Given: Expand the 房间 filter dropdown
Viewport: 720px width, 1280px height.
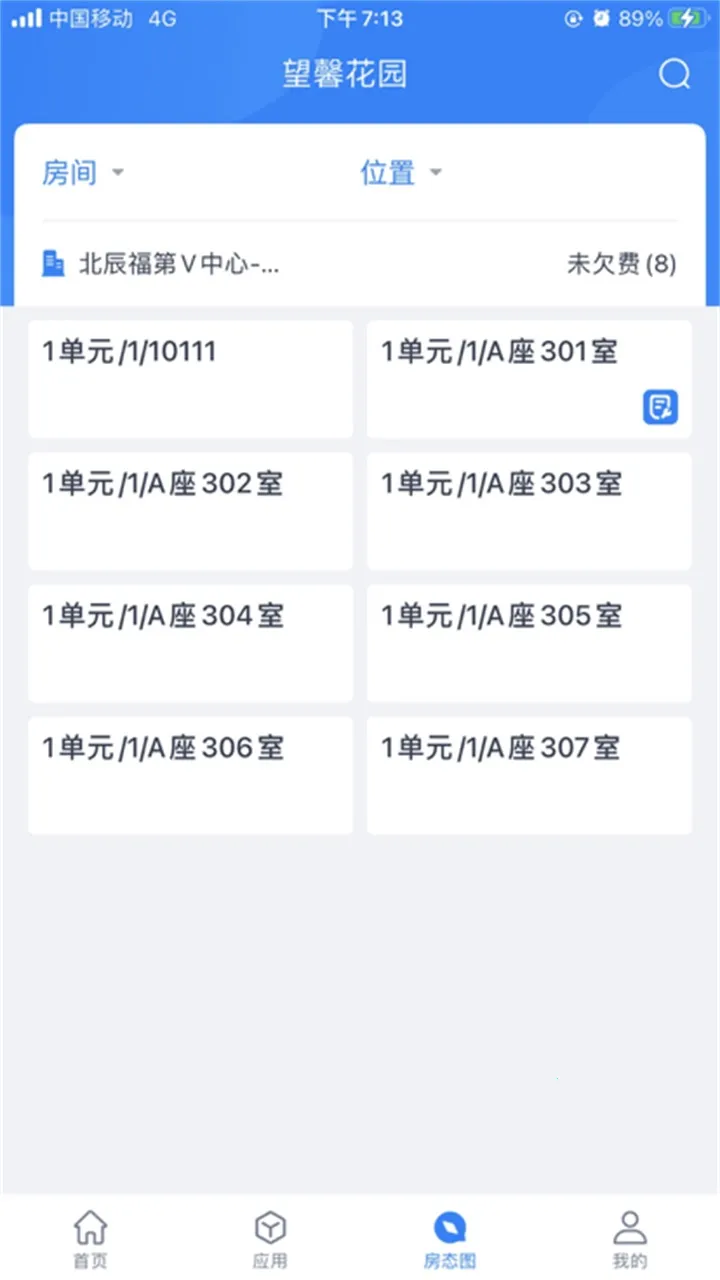Looking at the screenshot, I should (83, 173).
